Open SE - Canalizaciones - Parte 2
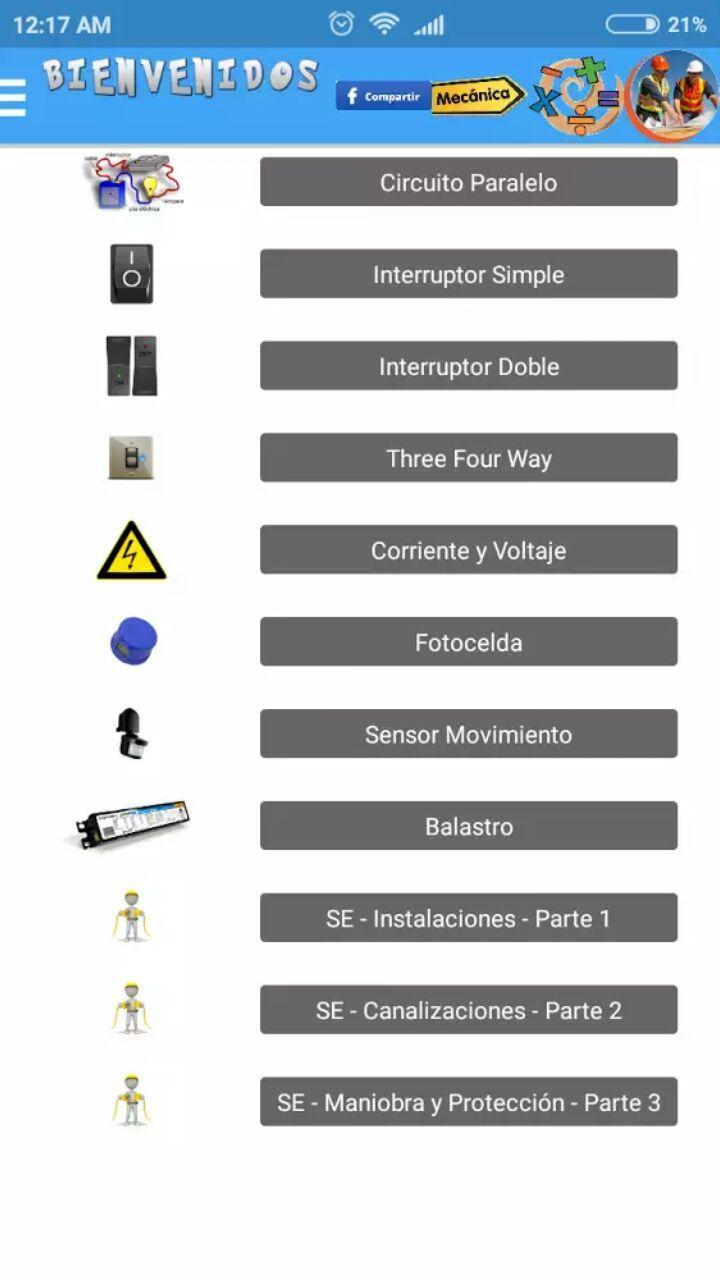Screen dimensions: 720x1280 (x=468, y=1010)
